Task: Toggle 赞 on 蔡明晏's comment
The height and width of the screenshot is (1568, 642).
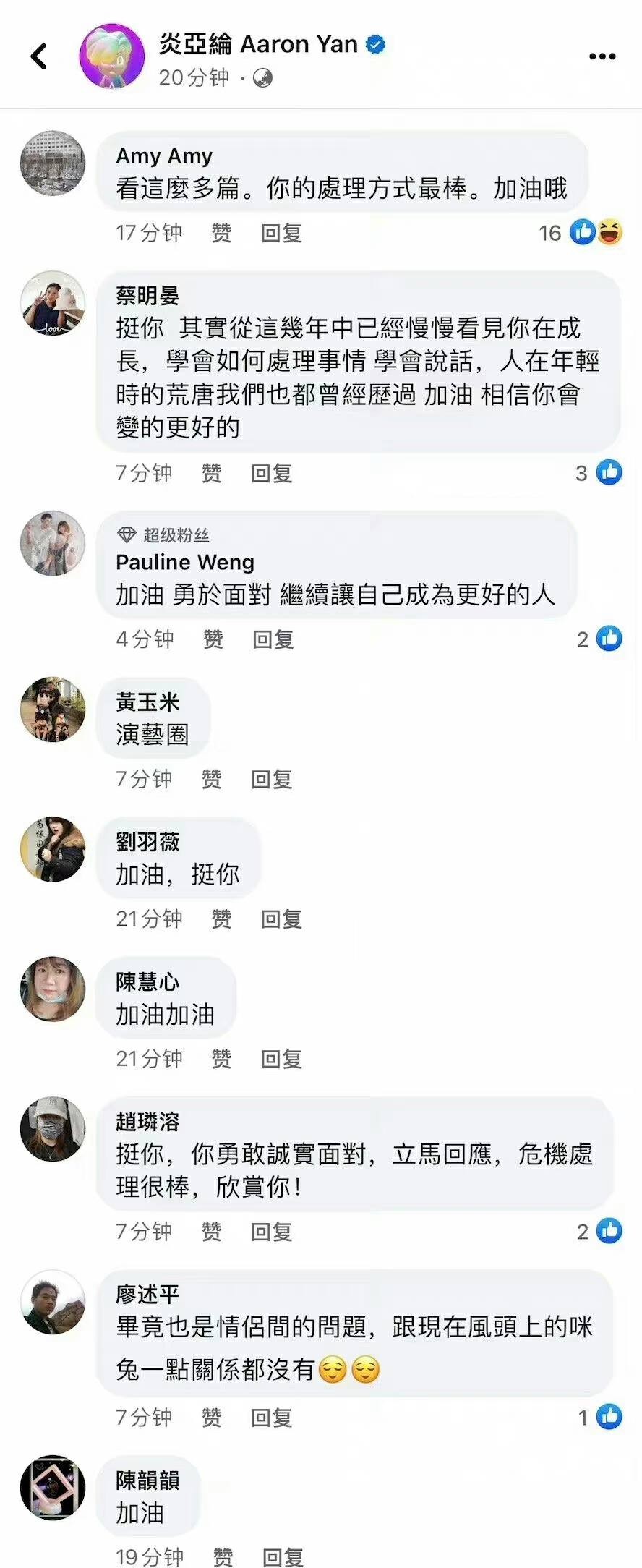Action: click(x=210, y=473)
